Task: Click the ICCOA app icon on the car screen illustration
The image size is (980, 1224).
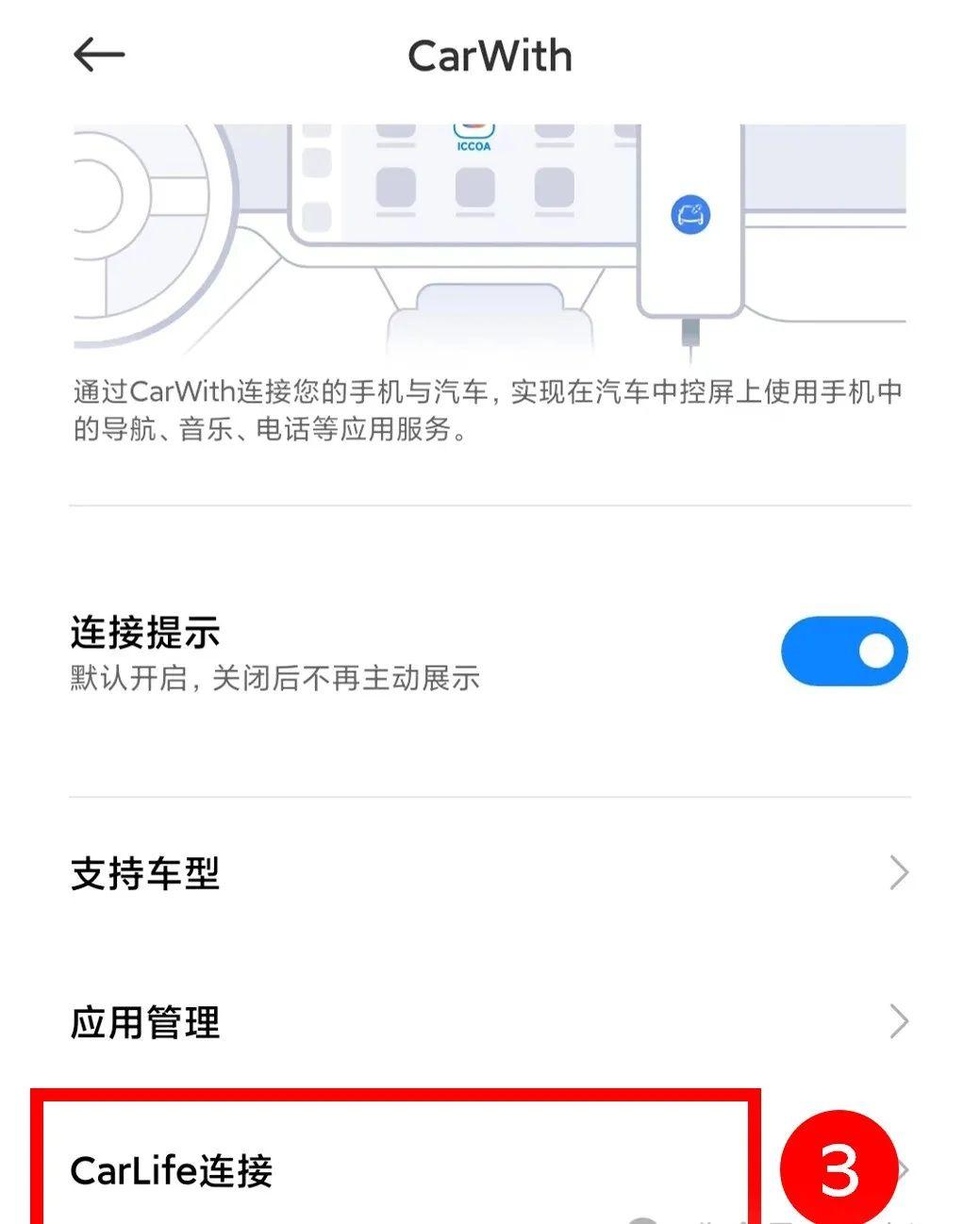Action: click(x=473, y=128)
